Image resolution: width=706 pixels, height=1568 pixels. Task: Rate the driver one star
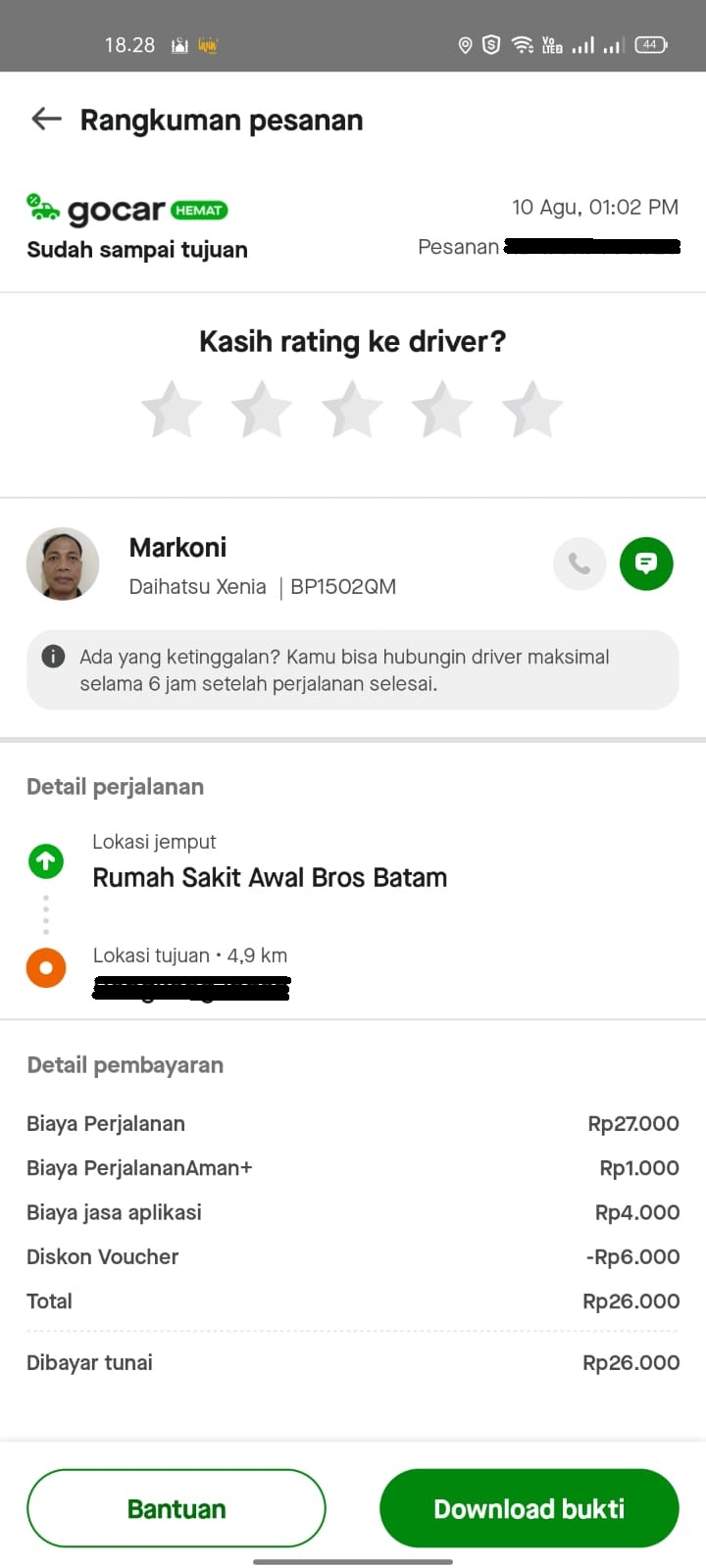(x=172, y=409)
